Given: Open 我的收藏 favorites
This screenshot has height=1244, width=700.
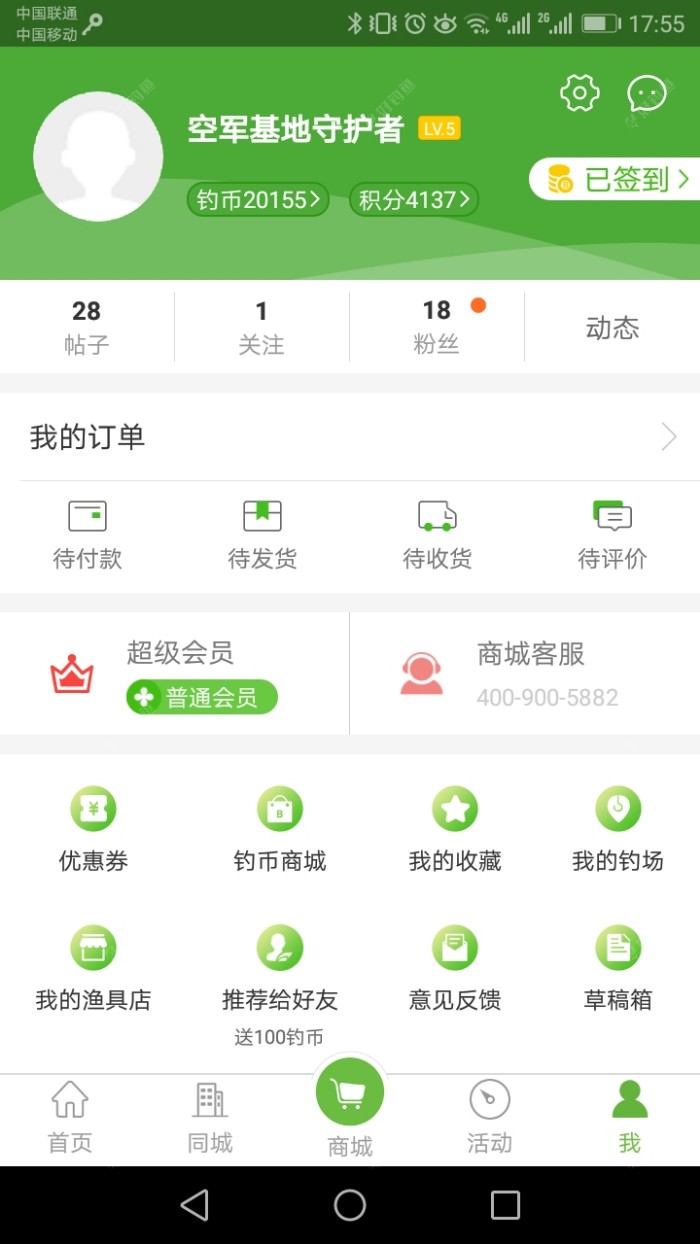Looking at the screenshot, I should coord(455,830).
